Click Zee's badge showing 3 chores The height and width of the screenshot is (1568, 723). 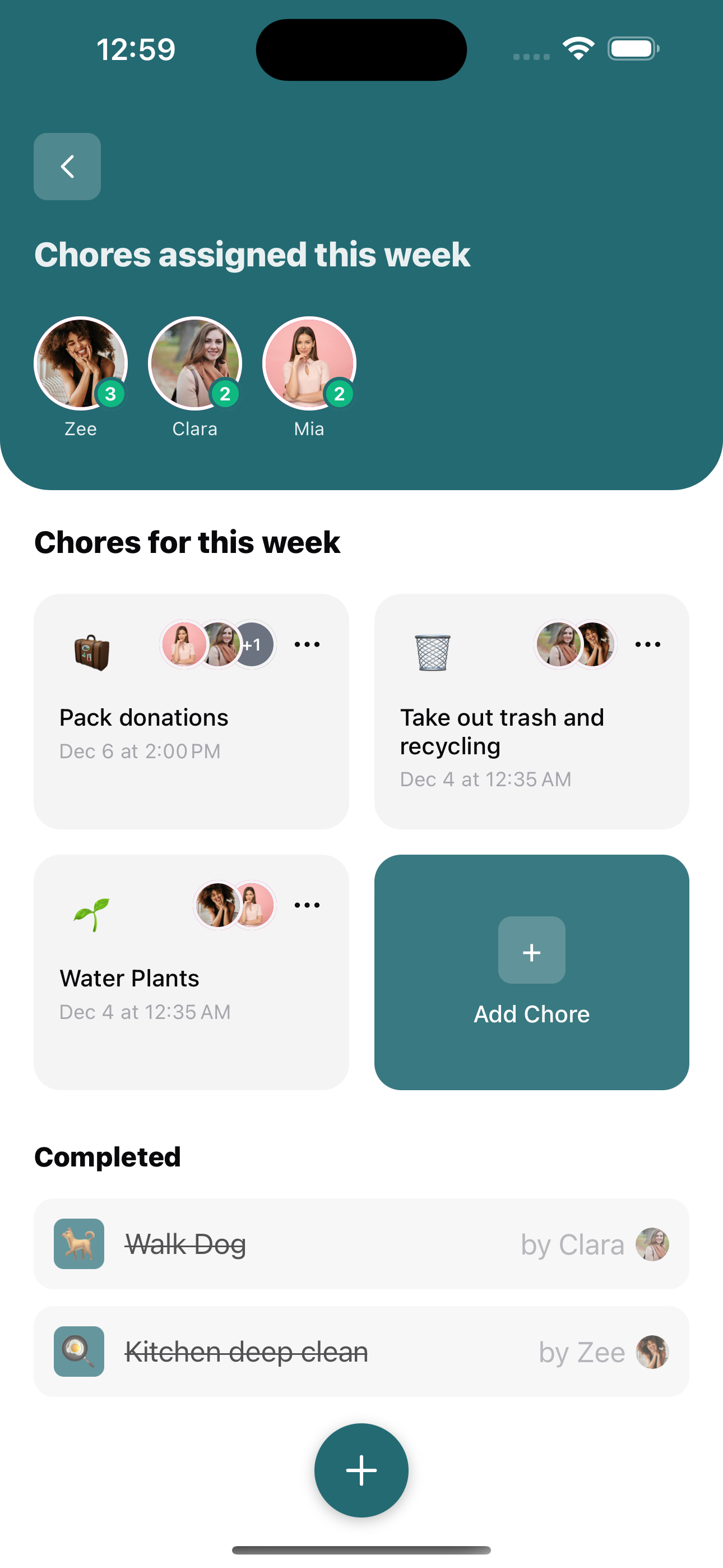(x=110, y=394)
